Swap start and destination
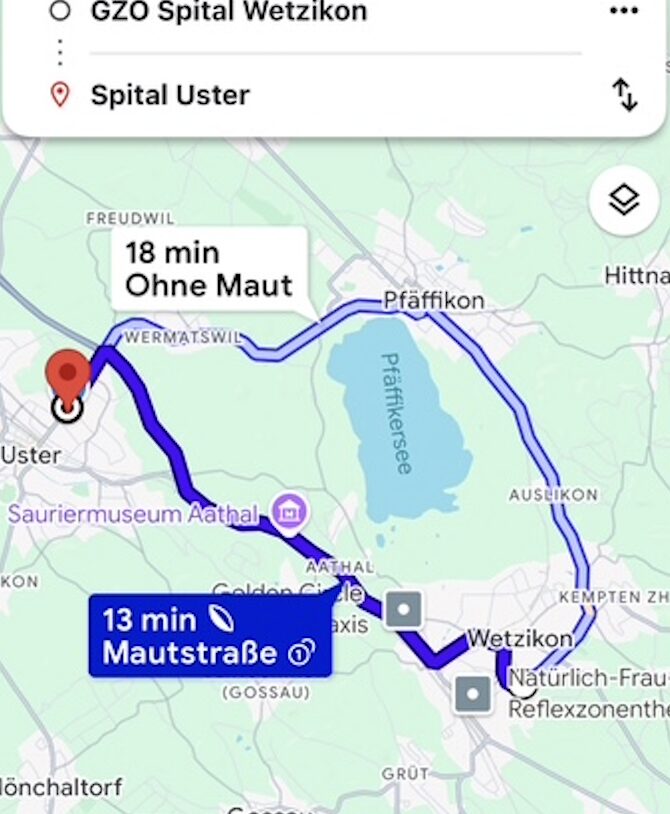 click(624, 95)
